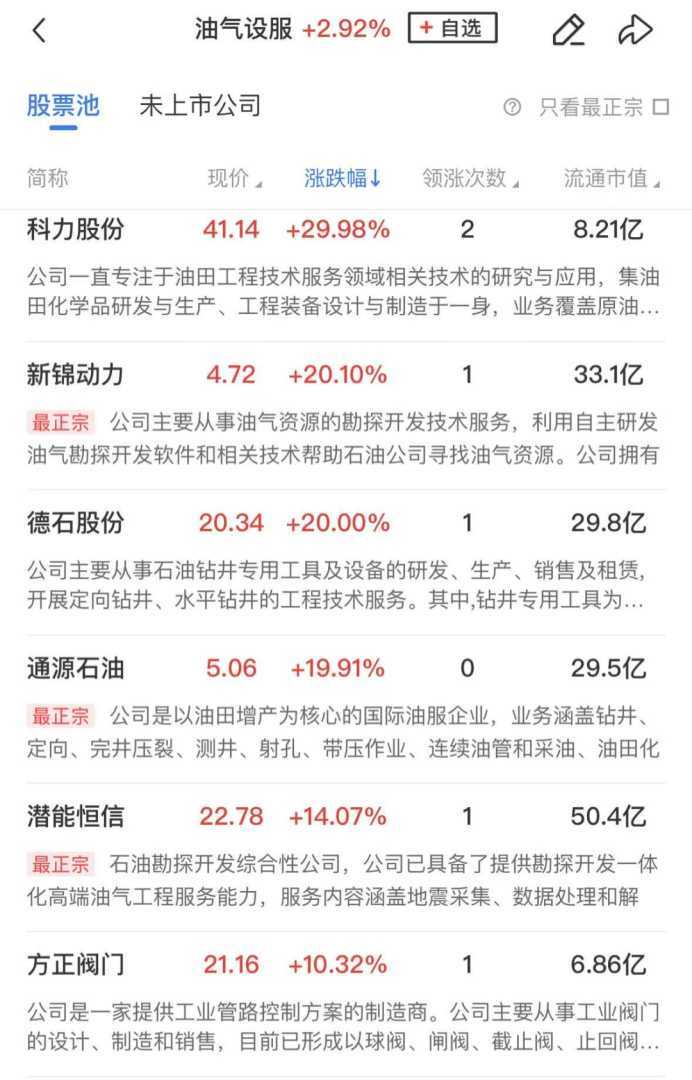
Task: Add 油气设服 to 自选 watchlist
Action: tap(452, 29)
